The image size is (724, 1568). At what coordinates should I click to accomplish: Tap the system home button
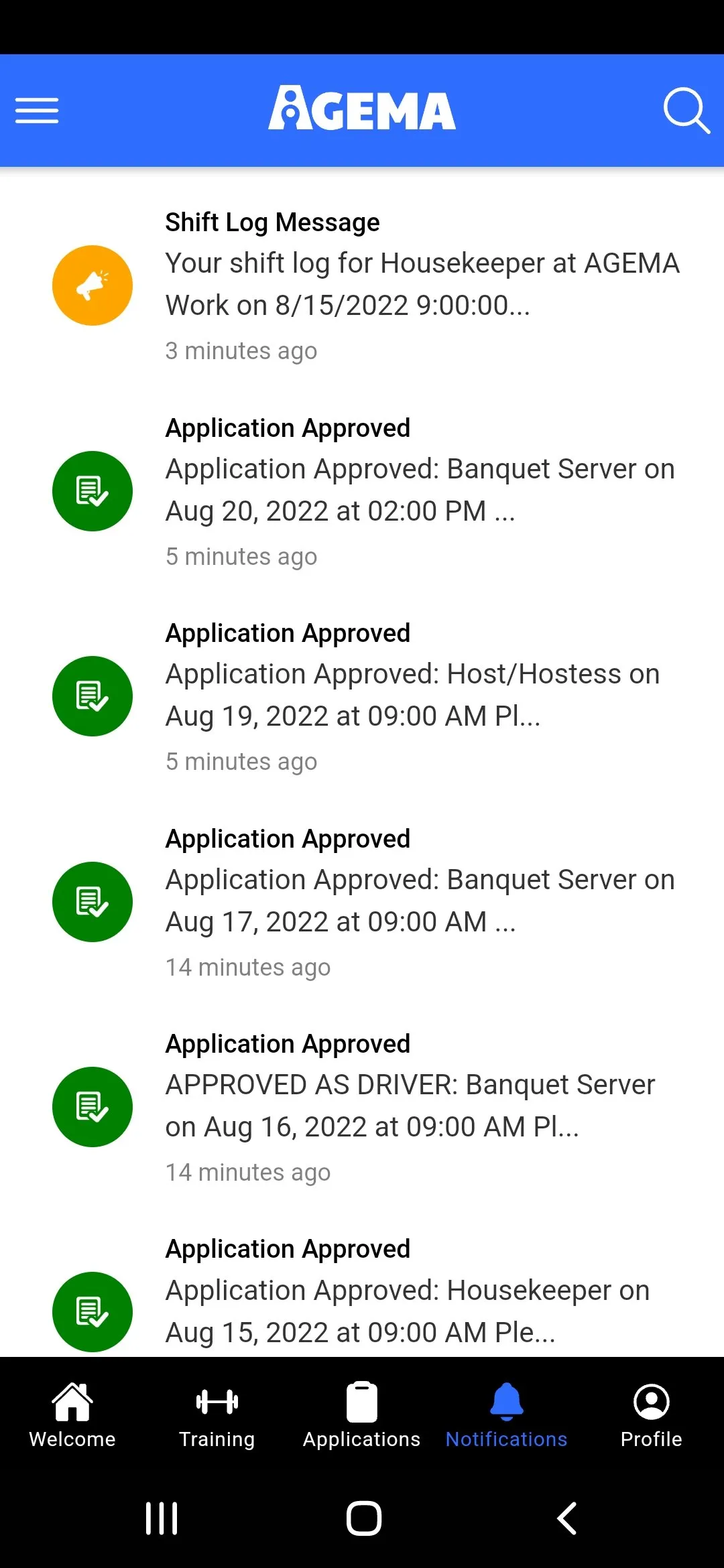tap(363, 1518)
